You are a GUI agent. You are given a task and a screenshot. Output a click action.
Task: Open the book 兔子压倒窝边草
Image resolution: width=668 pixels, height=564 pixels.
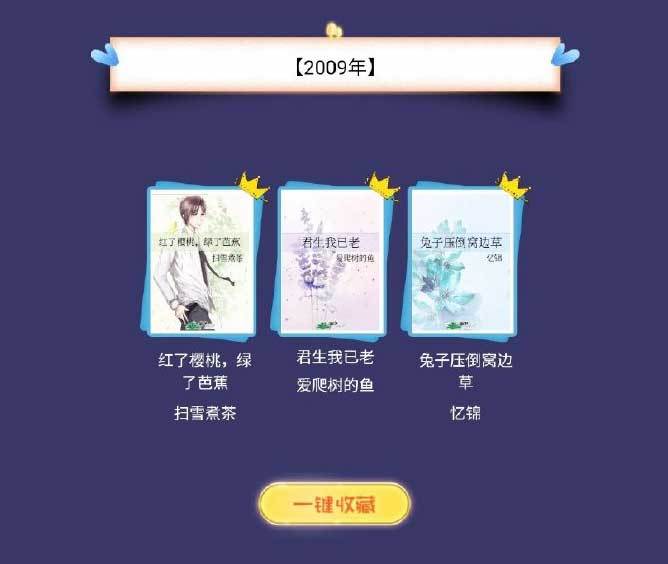(x=464, y=260)
